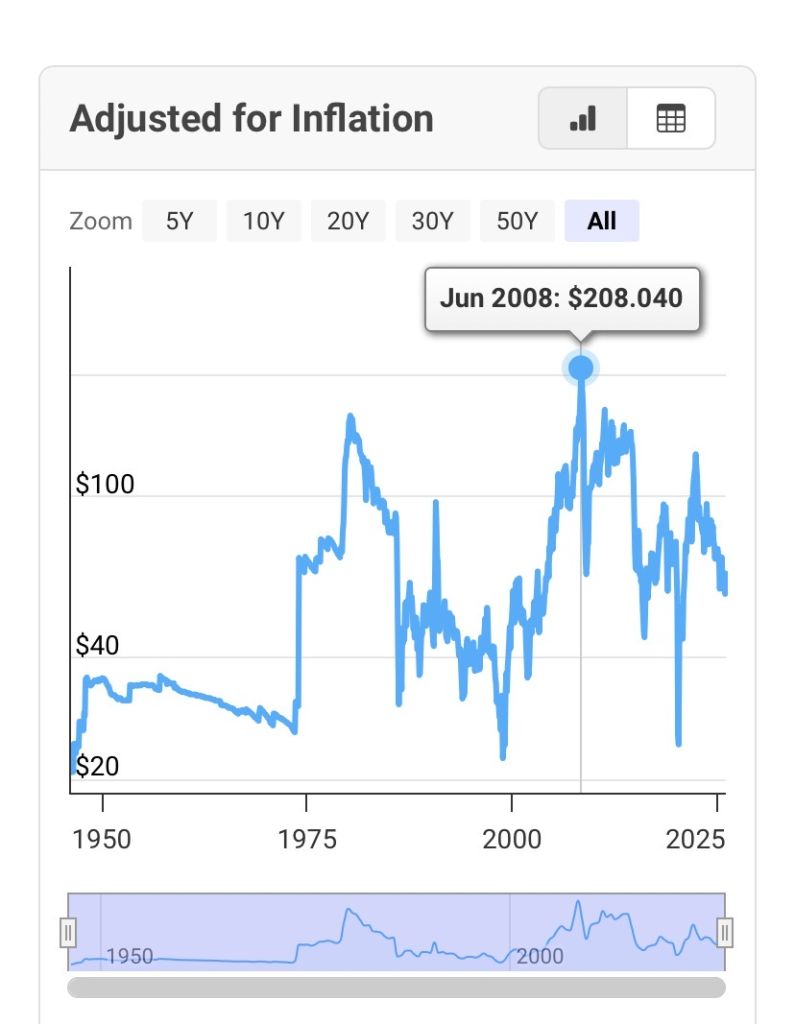Tap the left range navigator handle
The width and height of the screenshot is (795, 1024).
click(68, 933)
